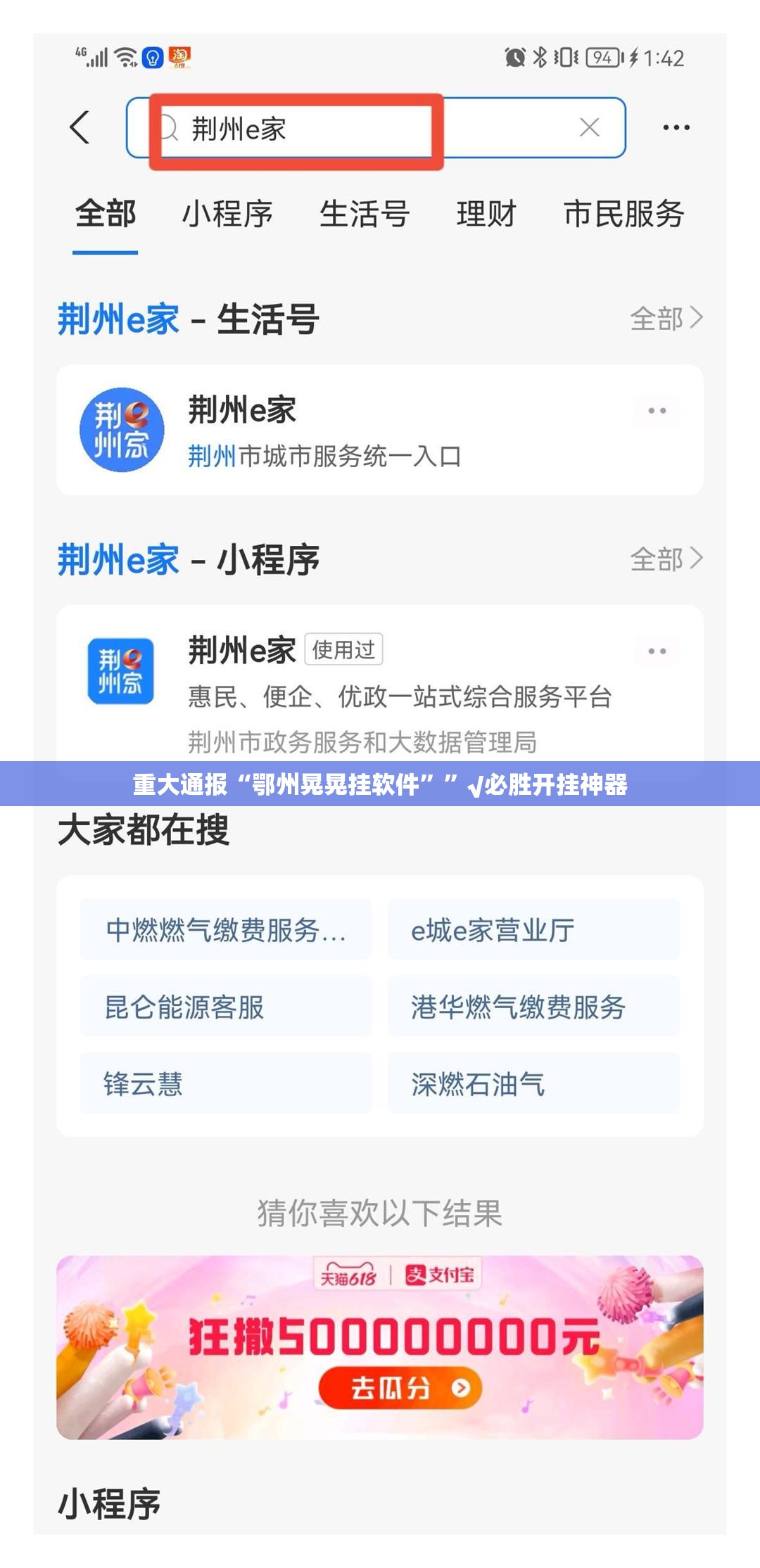Go back using the back arrow
This screenshot has width=760, height=1568.
click(x=81, y=127)
